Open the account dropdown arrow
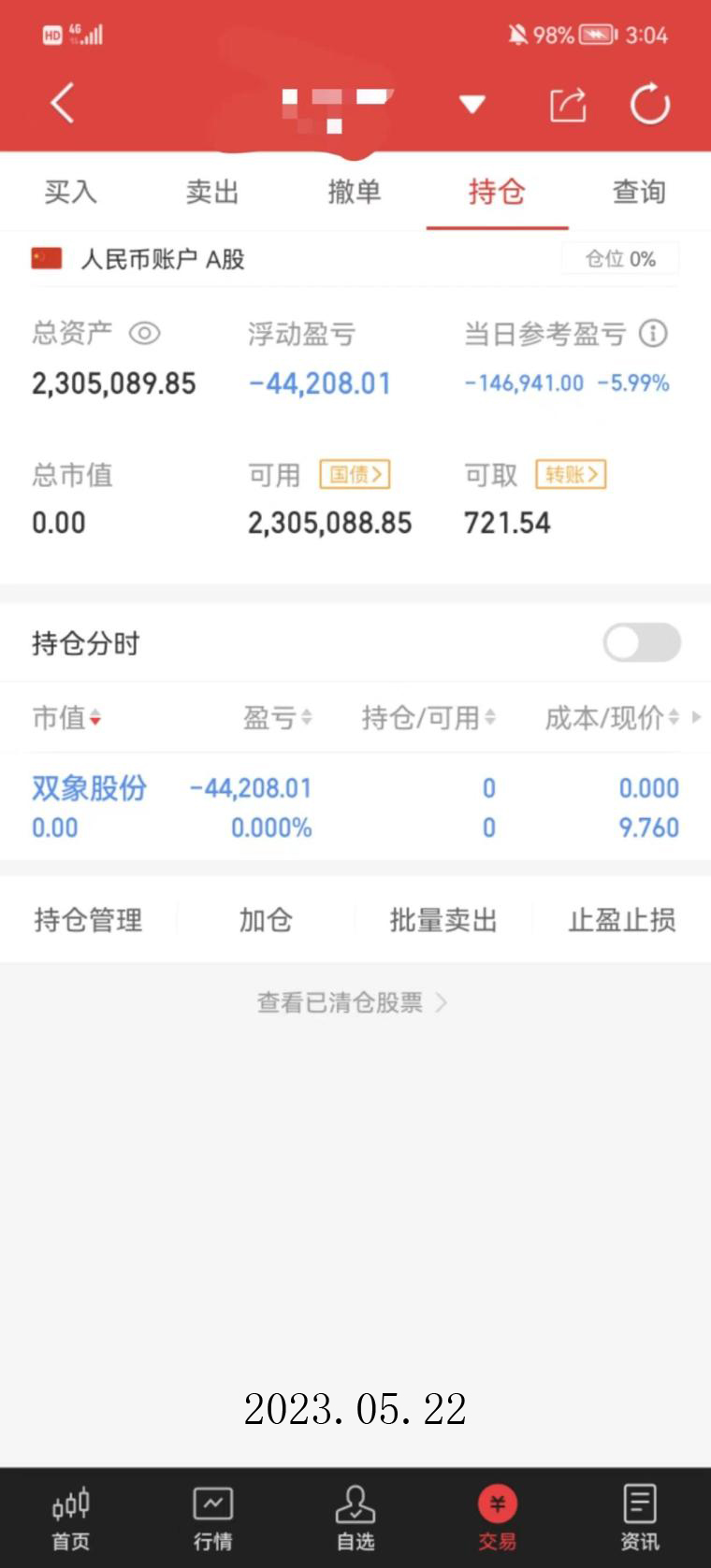711x1568 pixels. coord(472,104)
